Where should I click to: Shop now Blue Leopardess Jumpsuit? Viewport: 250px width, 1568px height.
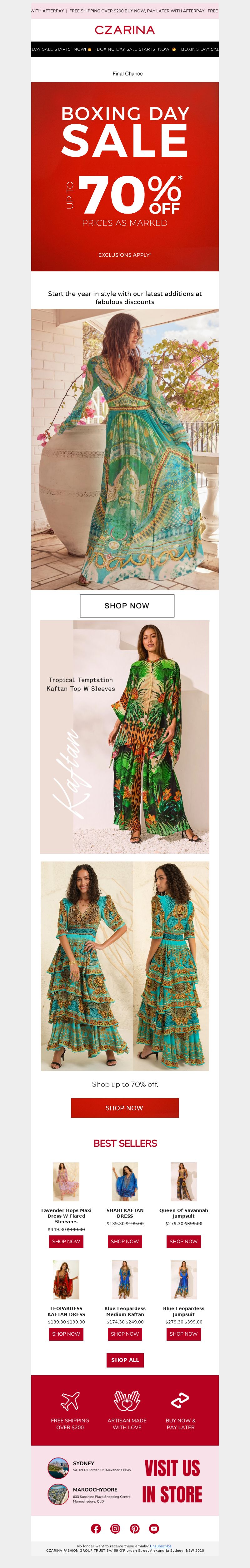[183, 1334]
